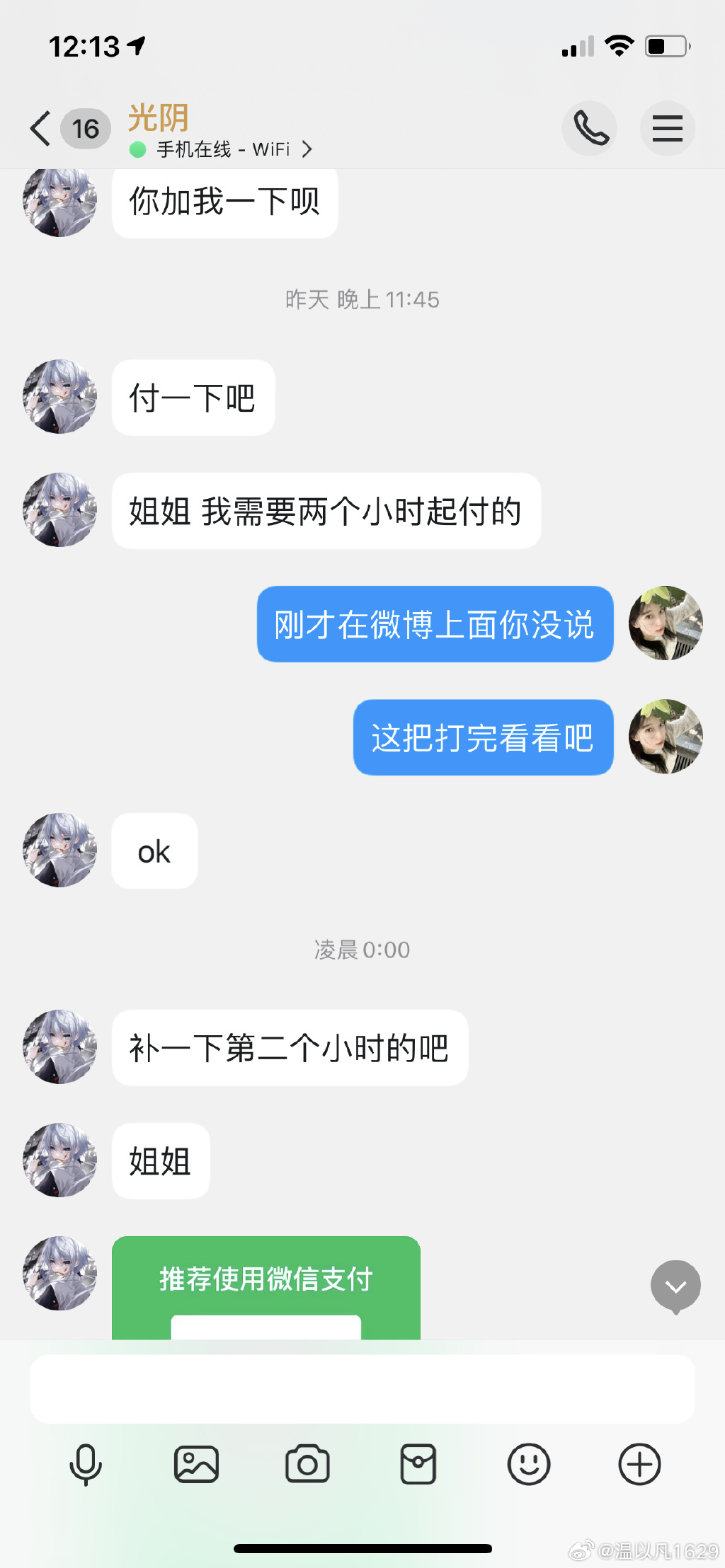Open my own avatar beside 这把打完看看吧
This screenshot has width=725, height=1568.
[666, 737]
